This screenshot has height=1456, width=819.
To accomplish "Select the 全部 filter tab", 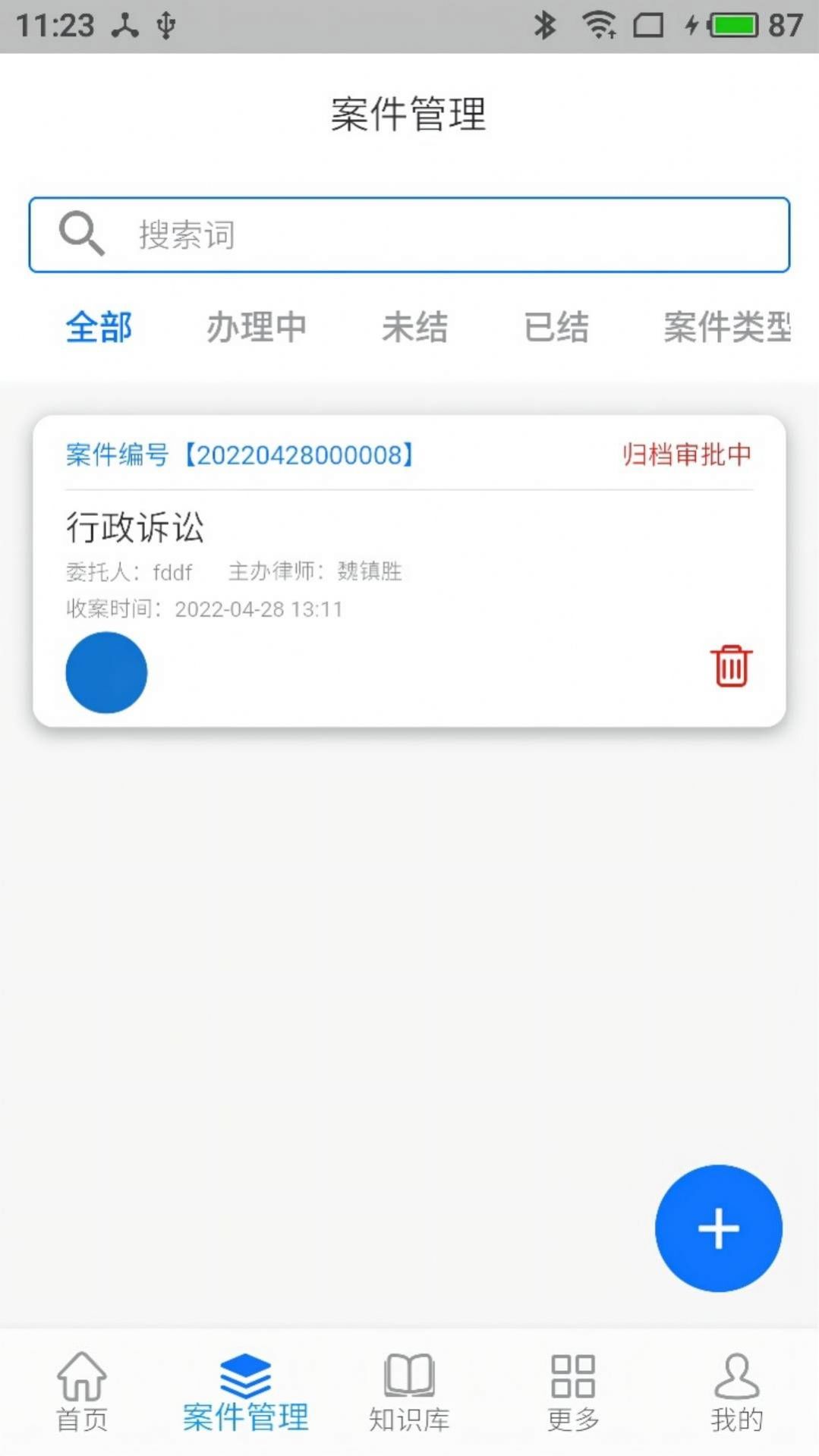I will 99,328.
